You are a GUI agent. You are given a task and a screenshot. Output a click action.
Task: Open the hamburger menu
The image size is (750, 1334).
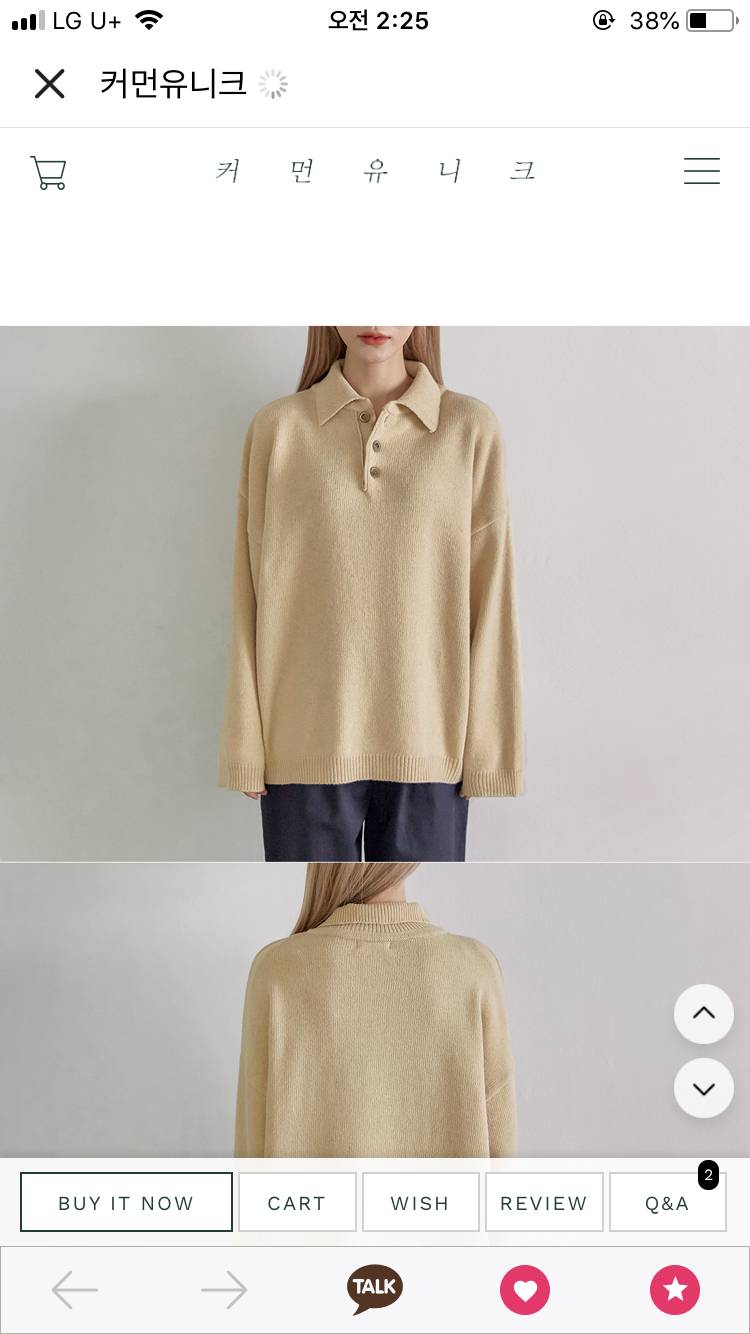[701, 171]
